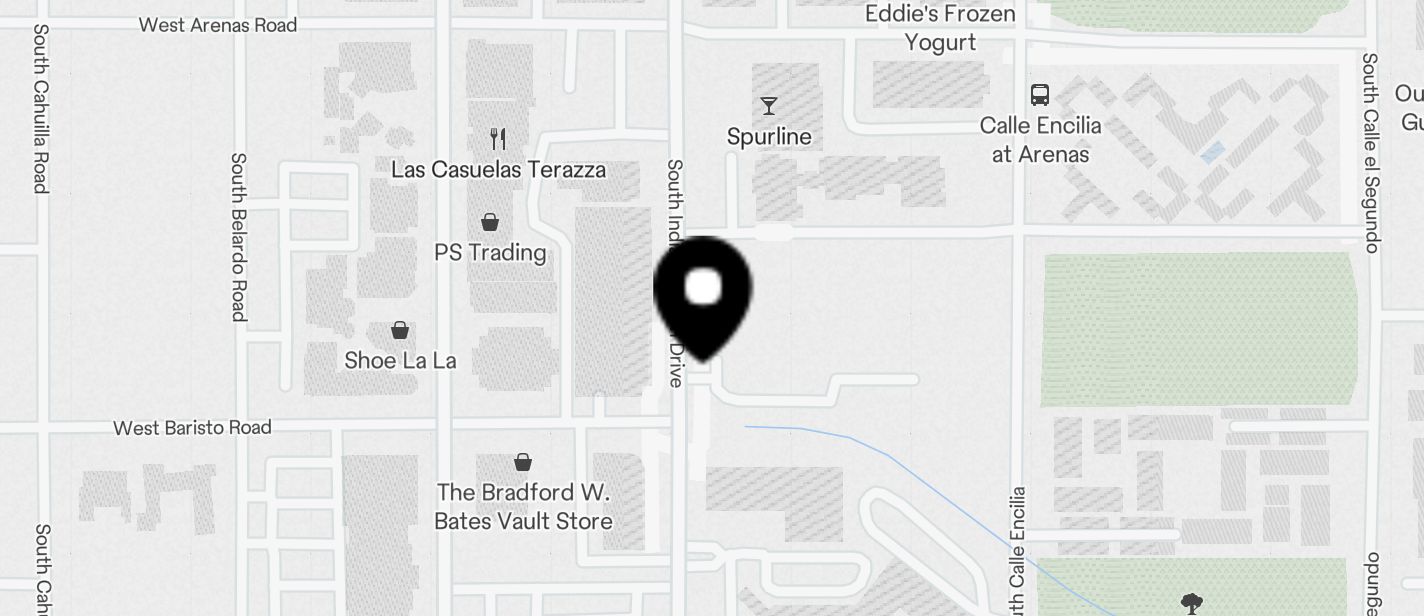
Task: Open Eddie's Frozen Yogurt place label
Action: (939, 28)
